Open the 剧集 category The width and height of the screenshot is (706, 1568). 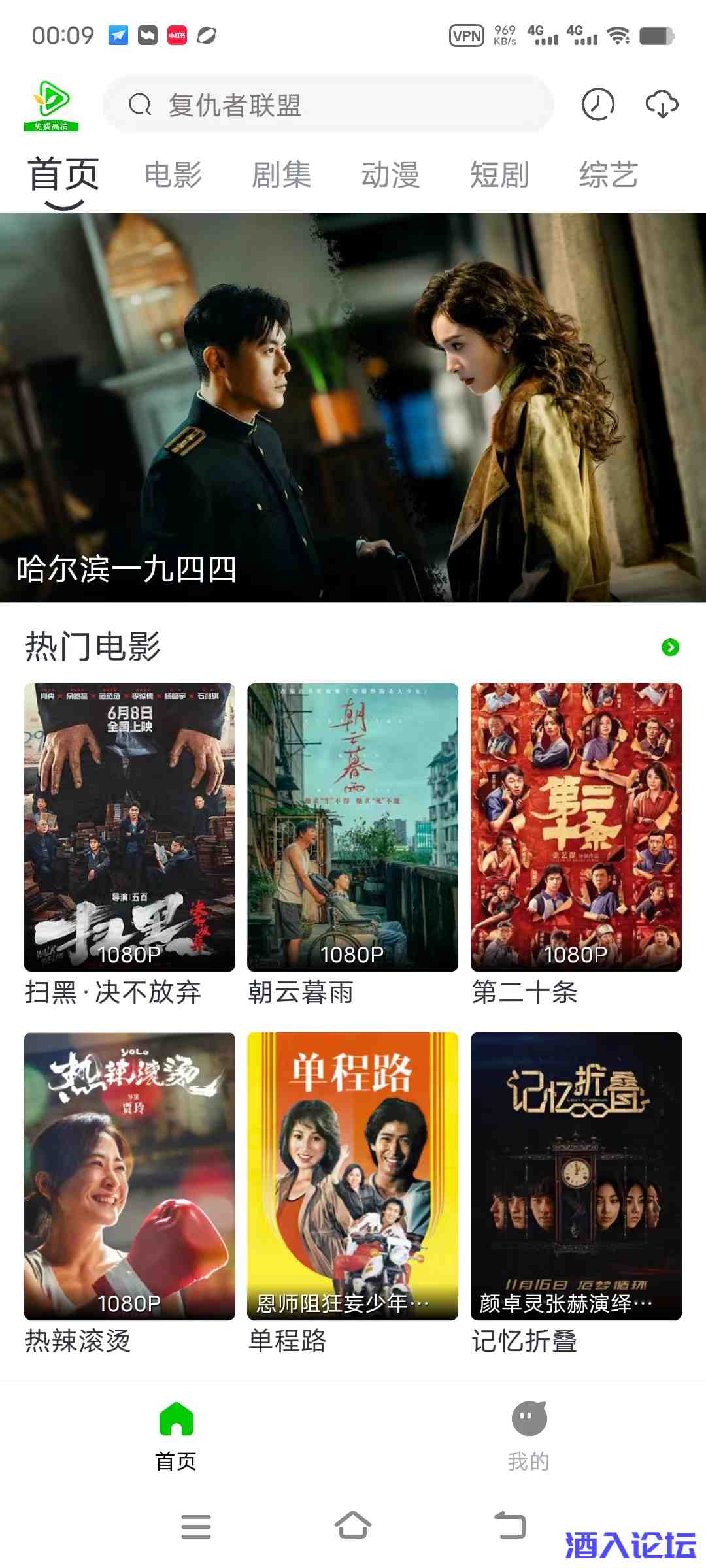pos(282,174)
